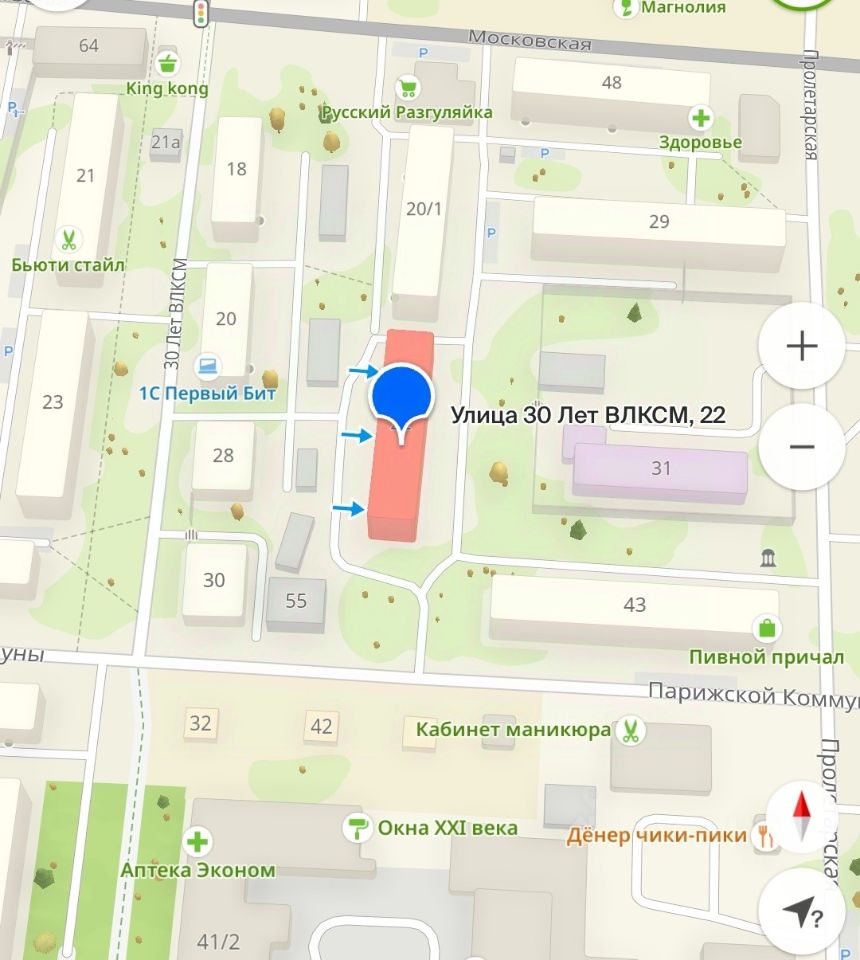Open the Здоровье pharmacy marker
860x960 pixels.
coord(700,118)
